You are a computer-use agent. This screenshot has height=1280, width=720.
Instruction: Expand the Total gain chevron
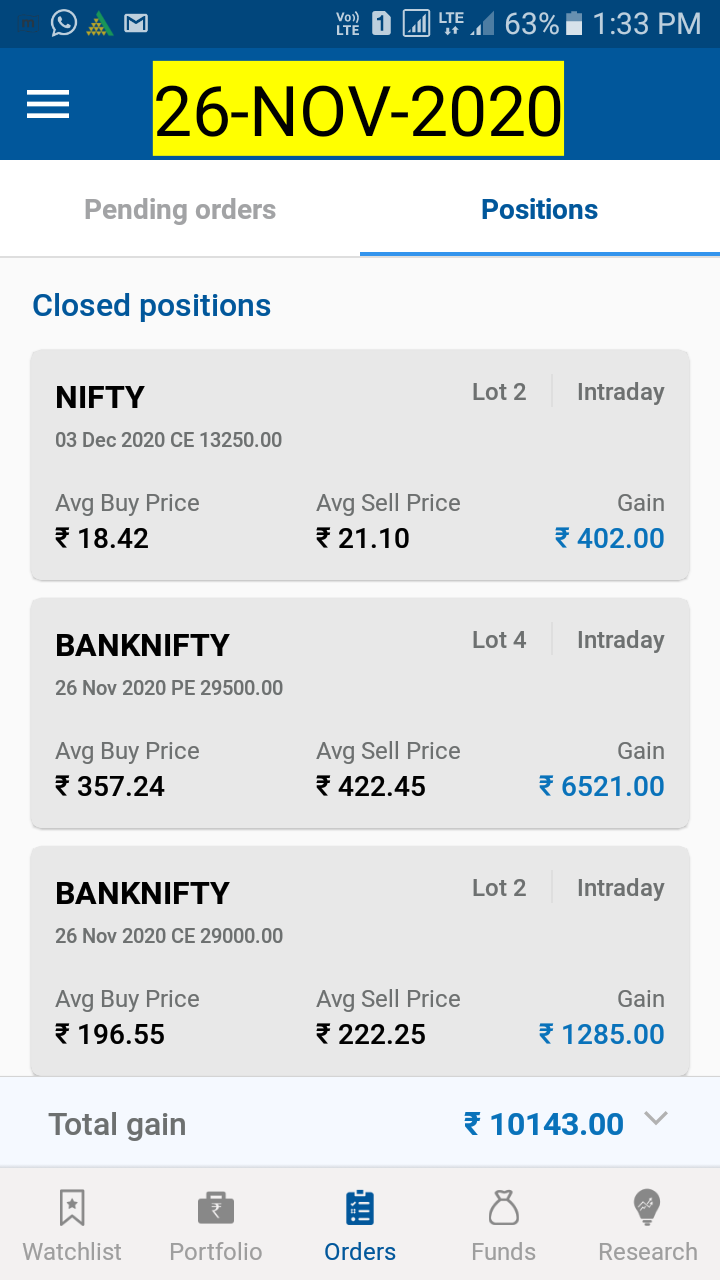(x=656, y=1119)
